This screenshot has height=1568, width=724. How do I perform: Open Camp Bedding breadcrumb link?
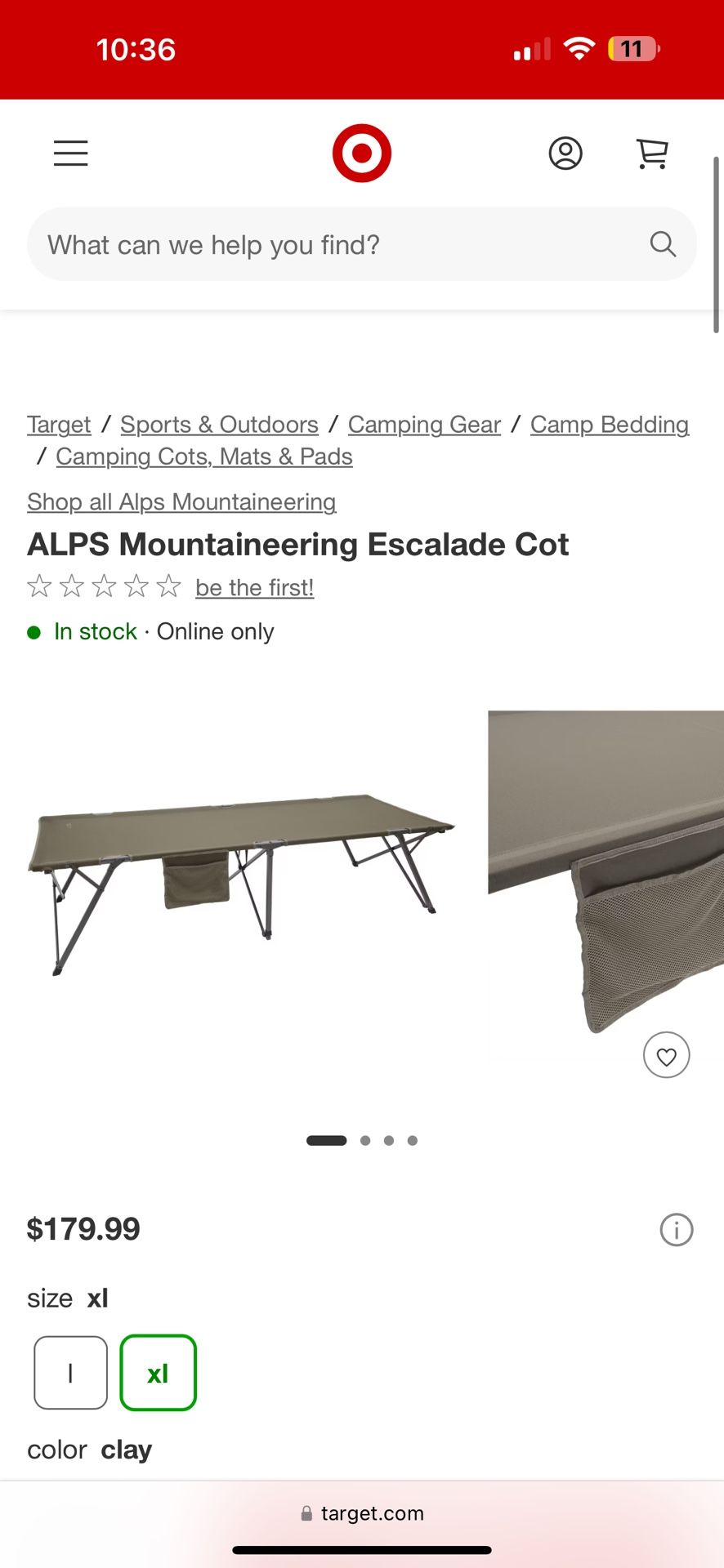click(609, 425)
